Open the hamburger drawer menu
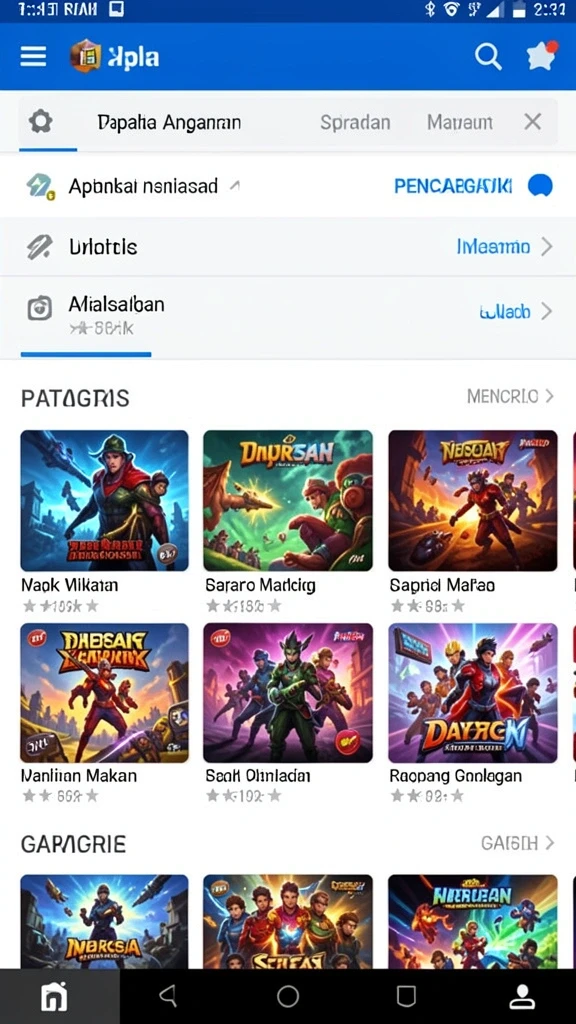The image size is (576, 1024). click(33, 57)
